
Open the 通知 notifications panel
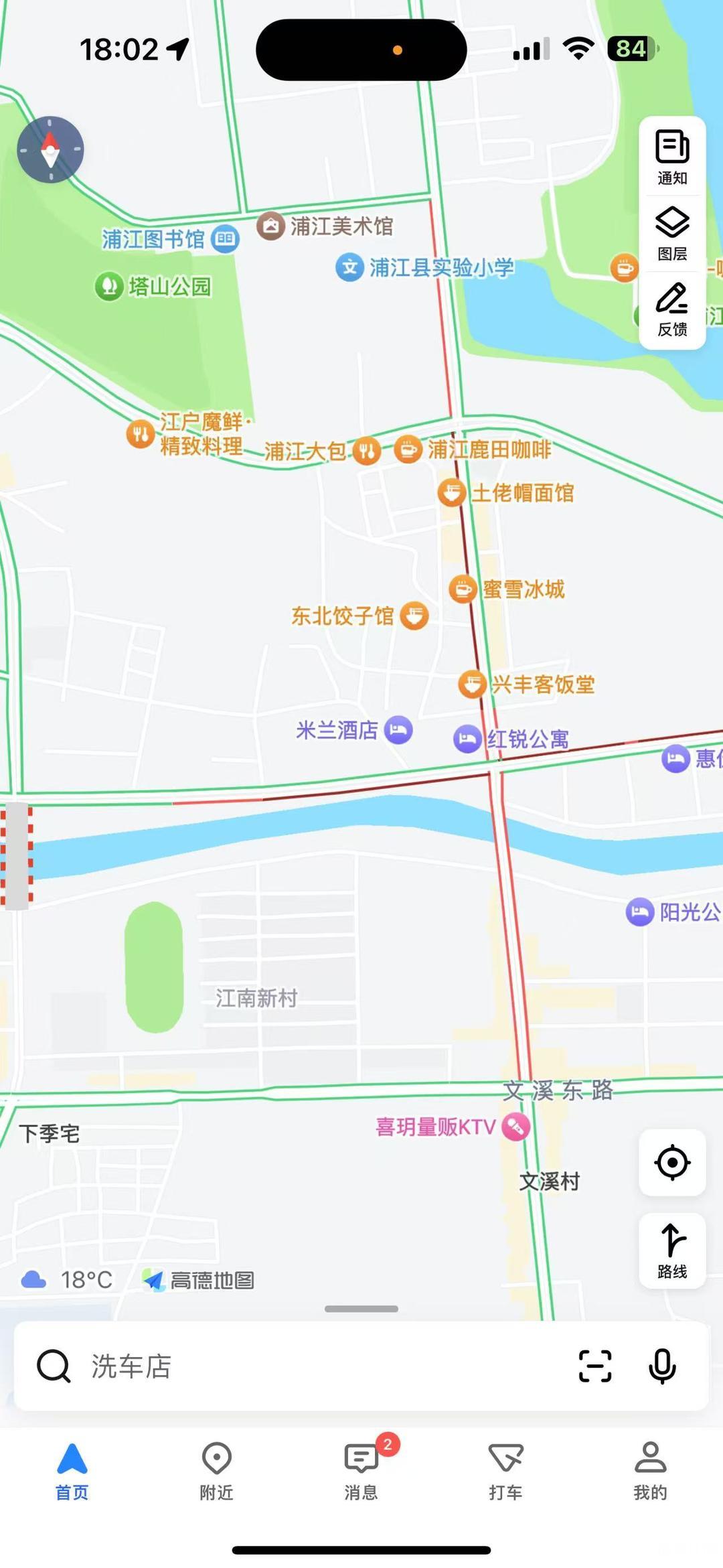point(672,157)
